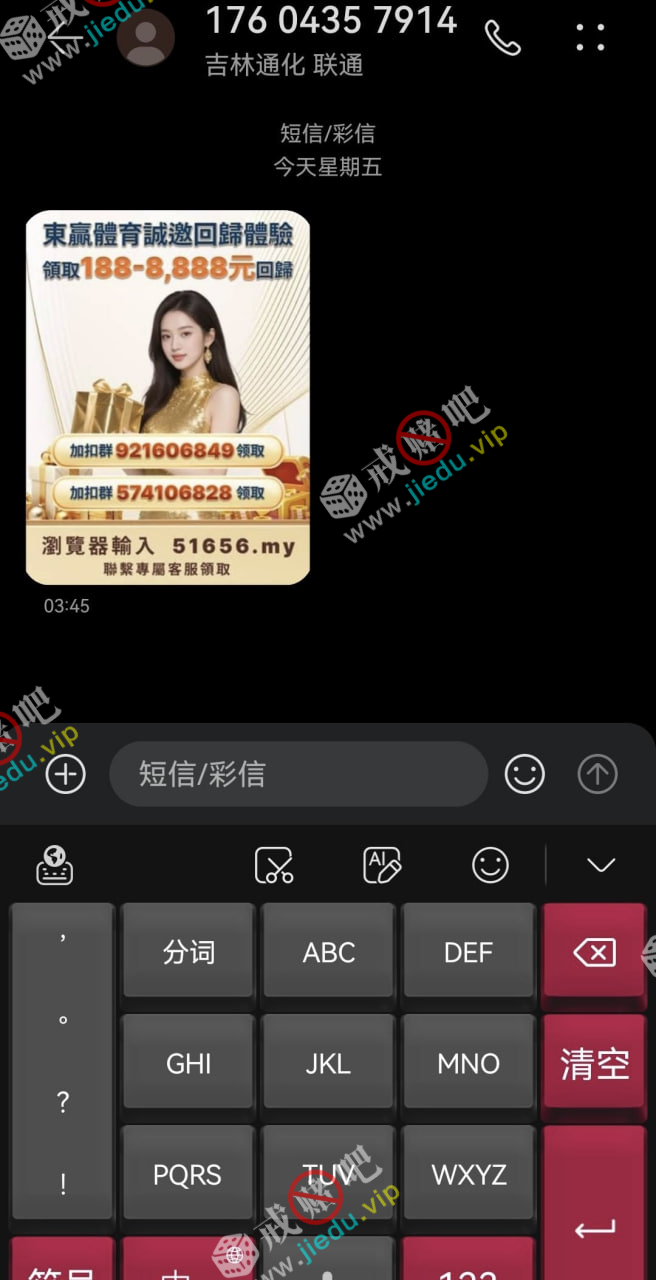Open the overflow menu

click(x=591, y=38)
